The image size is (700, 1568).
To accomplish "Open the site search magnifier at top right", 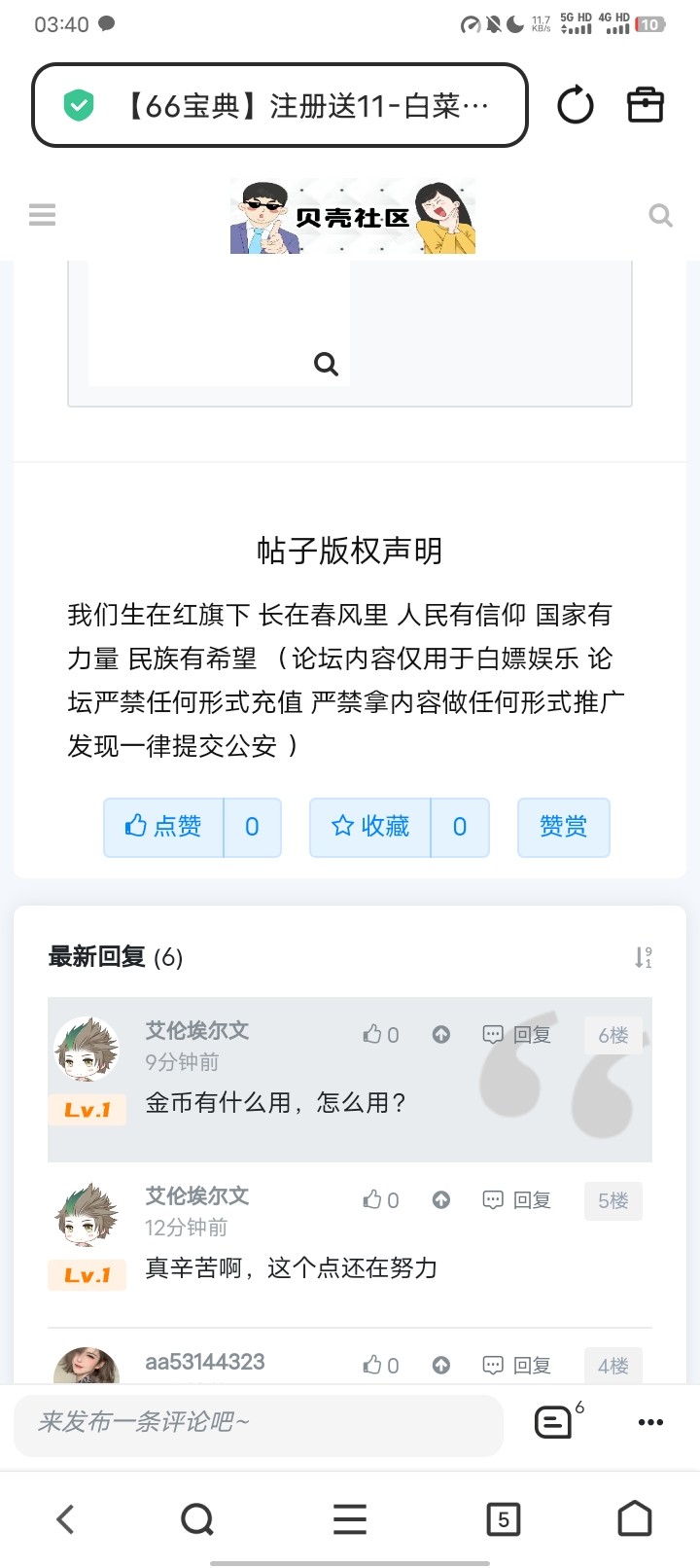I will click(x=660, y=215).
